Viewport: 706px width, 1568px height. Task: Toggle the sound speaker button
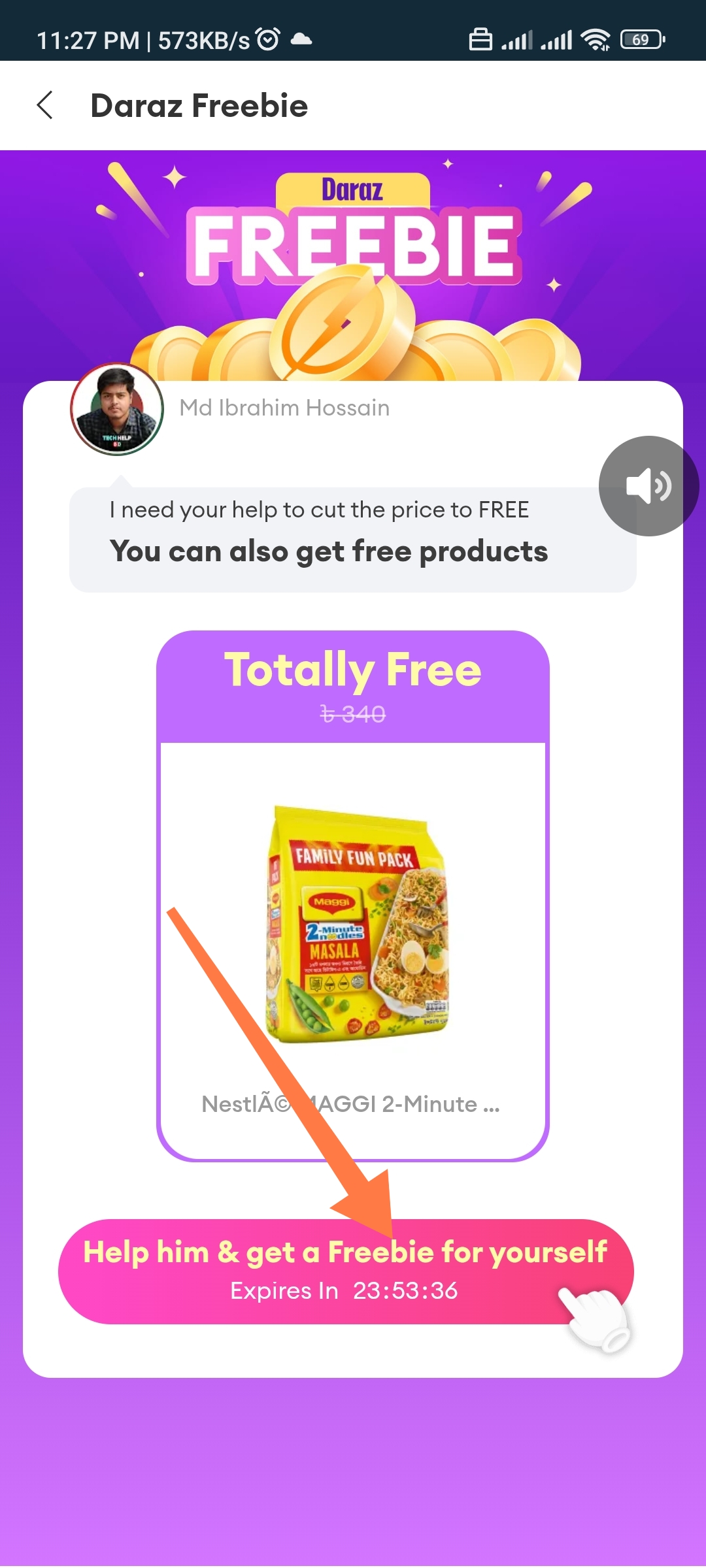[x=648, y=486]
